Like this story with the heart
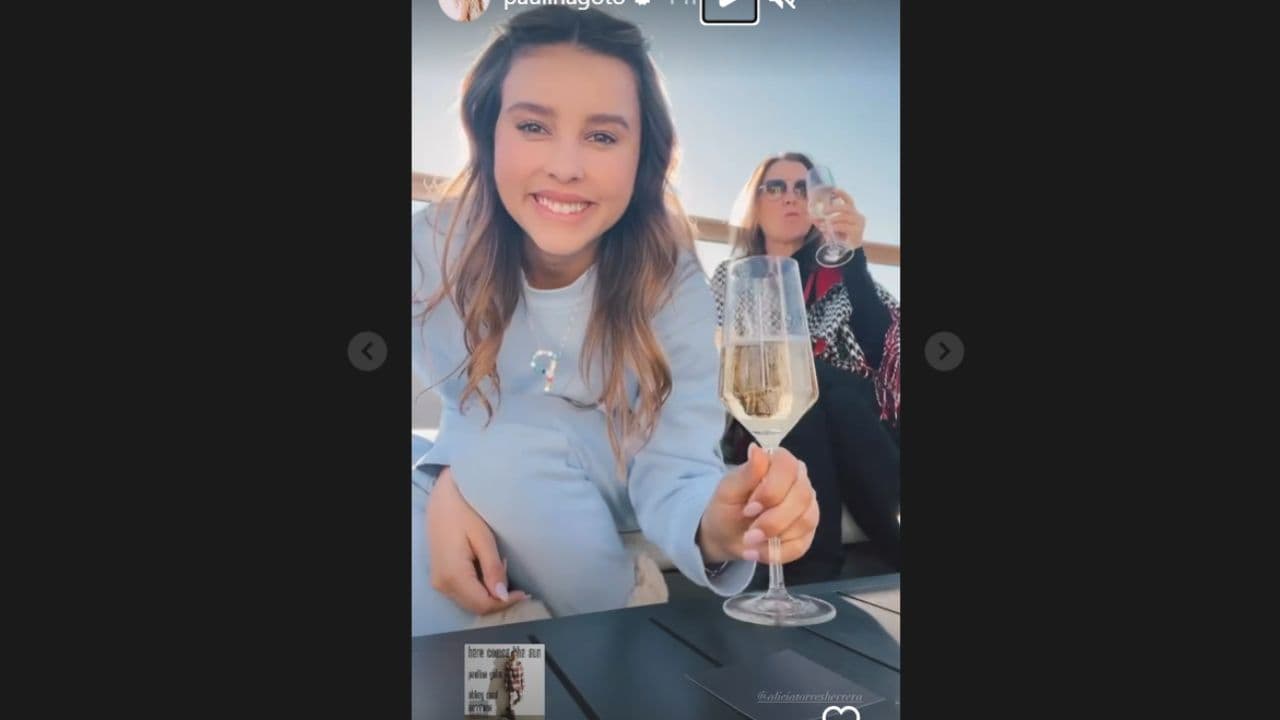This screenshot has width=1280, height=720. 840,713
